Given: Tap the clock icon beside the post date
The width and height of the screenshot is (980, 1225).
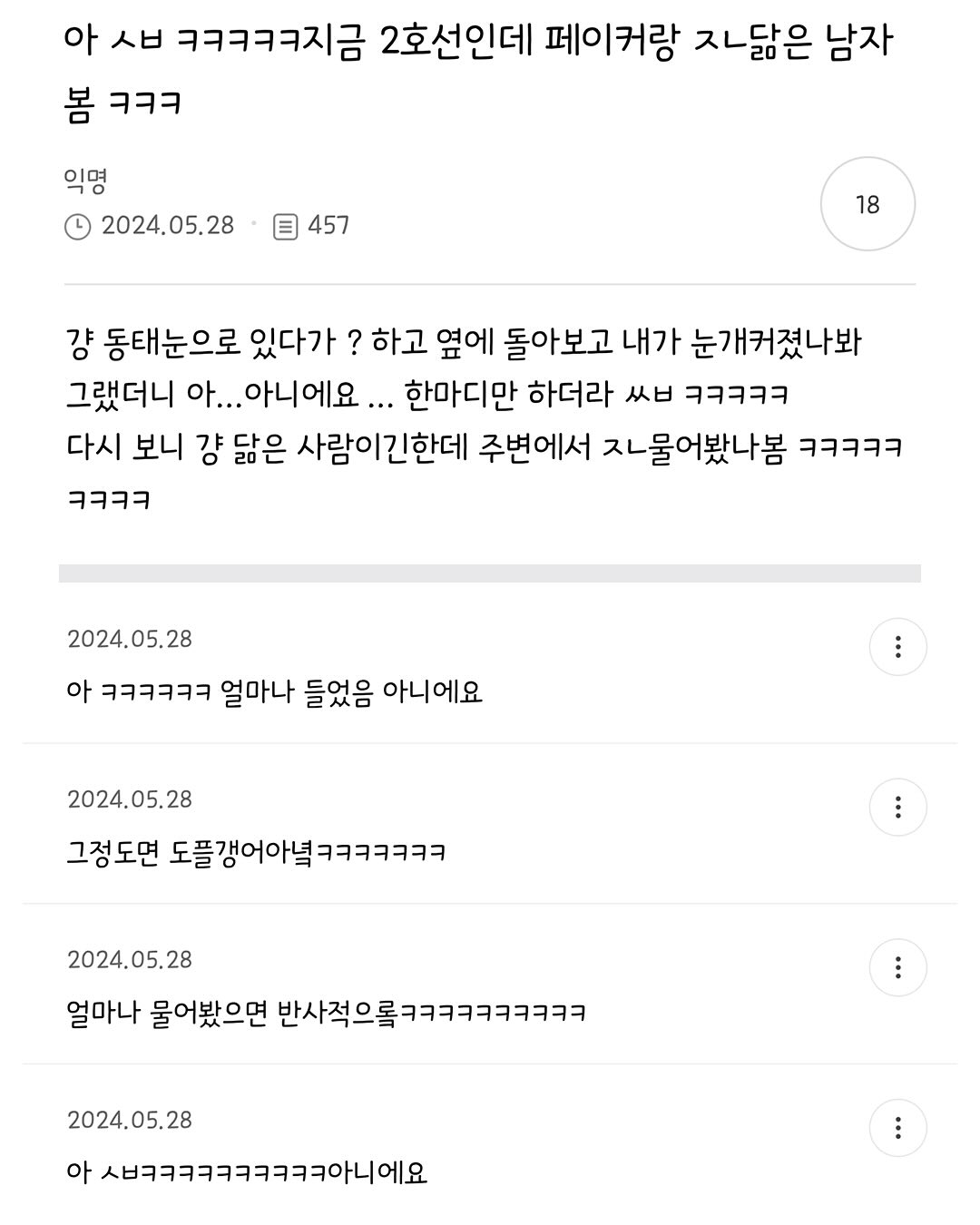Looking at the screenshot, I should [x=79, y=226].
